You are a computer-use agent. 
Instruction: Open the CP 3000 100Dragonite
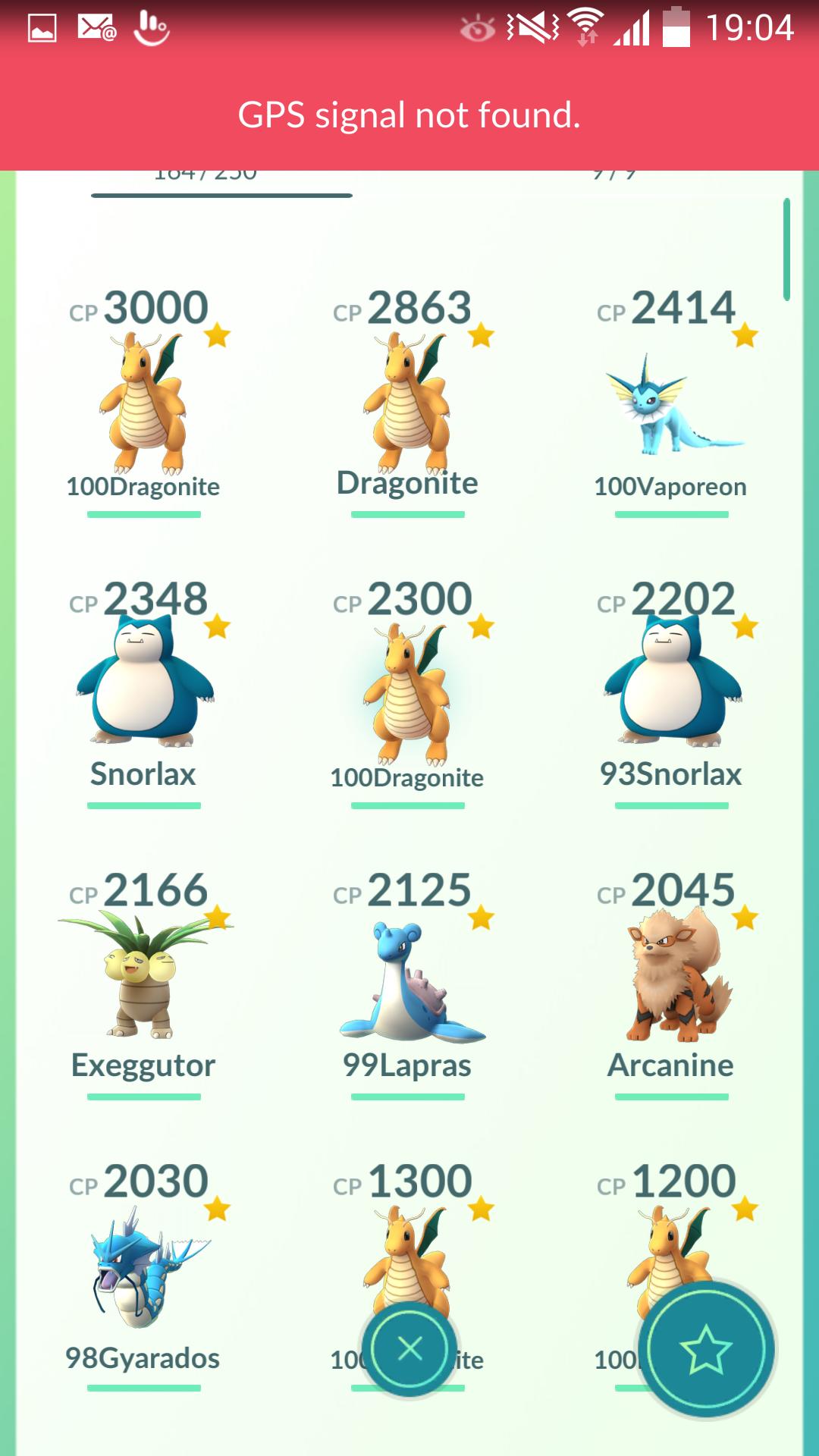(x=143, y=403)
